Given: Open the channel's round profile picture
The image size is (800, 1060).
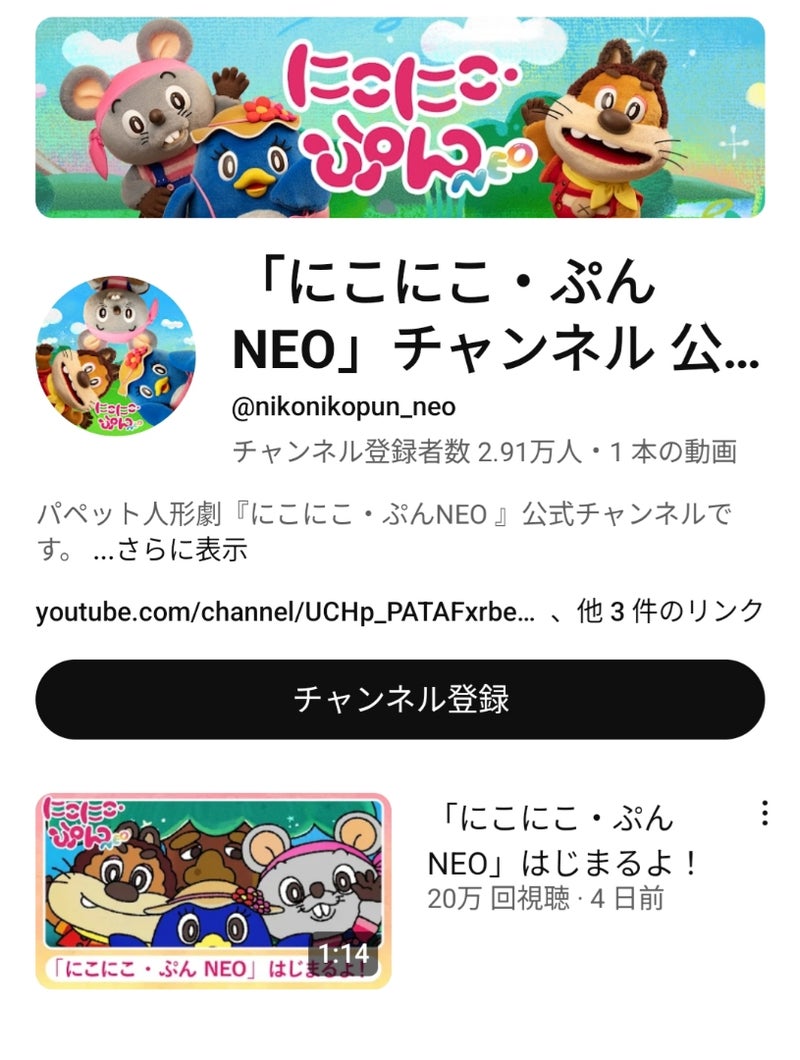Looking at the screenshot, I should (115, 355).
